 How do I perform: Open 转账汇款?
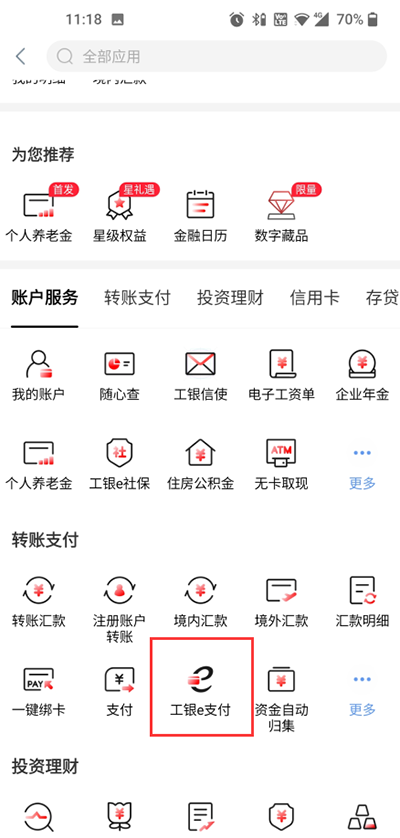(39, 602)
